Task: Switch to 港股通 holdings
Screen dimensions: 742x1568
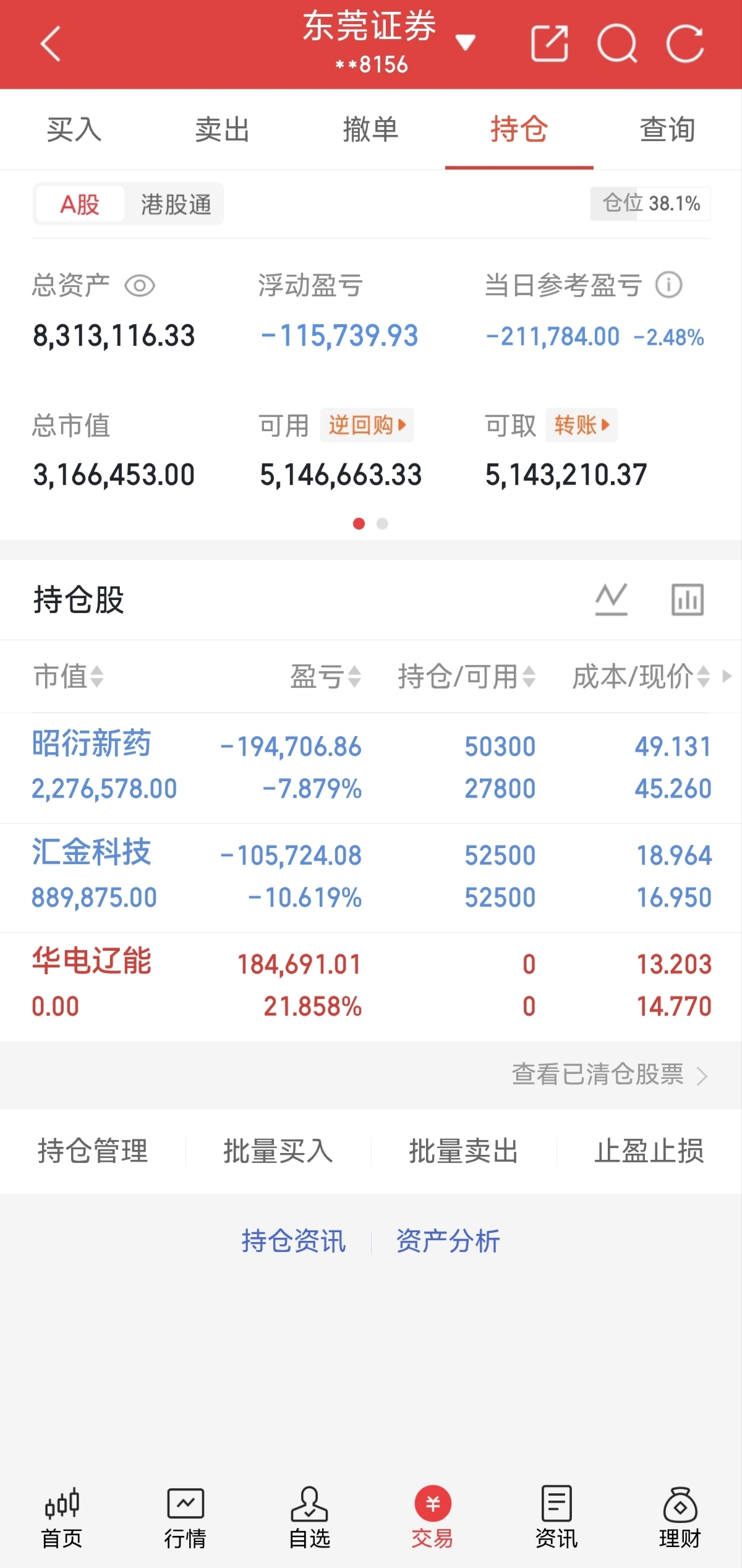Action: click(176, 204)
